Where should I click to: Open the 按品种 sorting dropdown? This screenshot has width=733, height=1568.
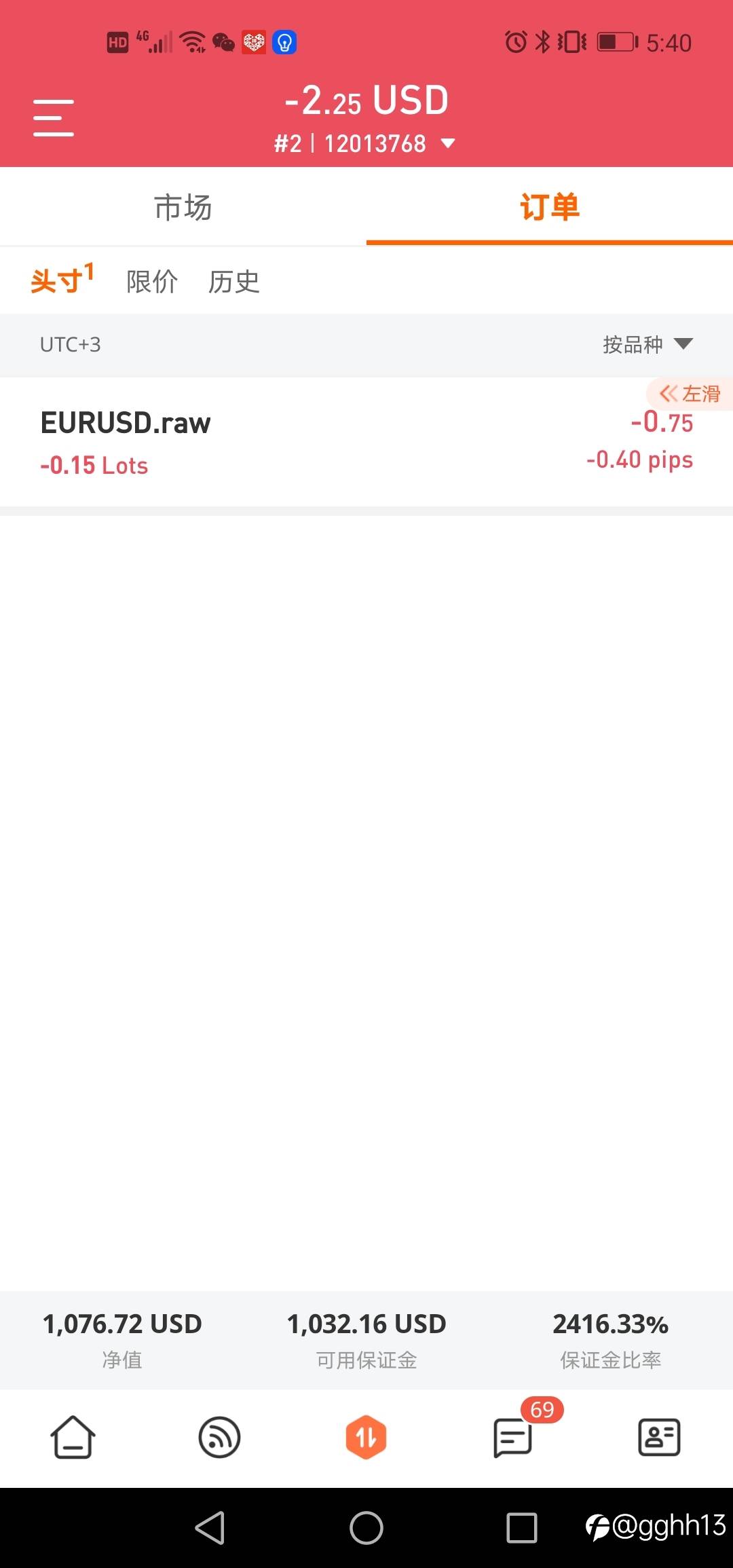click(x=647, y=344)
